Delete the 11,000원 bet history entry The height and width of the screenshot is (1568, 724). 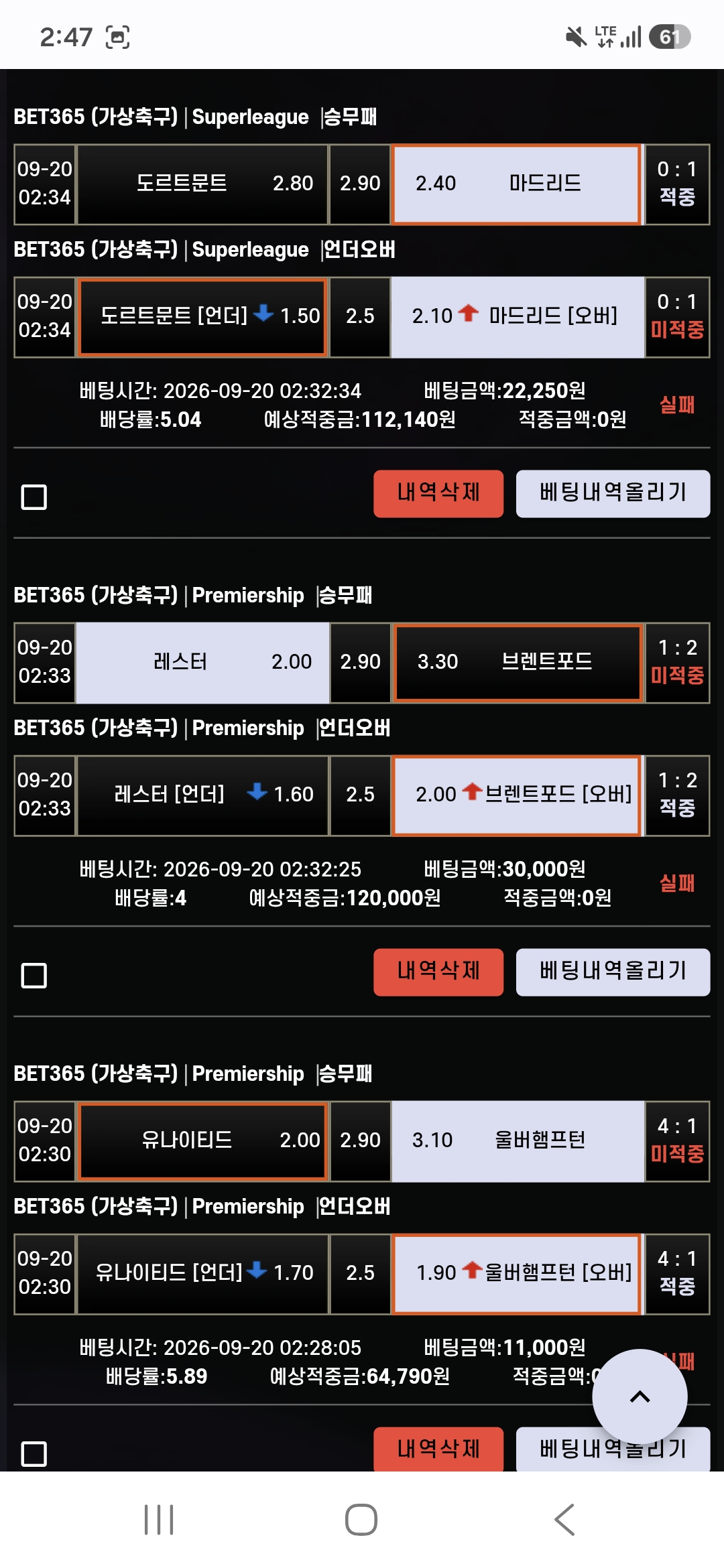click(438, 1449)
